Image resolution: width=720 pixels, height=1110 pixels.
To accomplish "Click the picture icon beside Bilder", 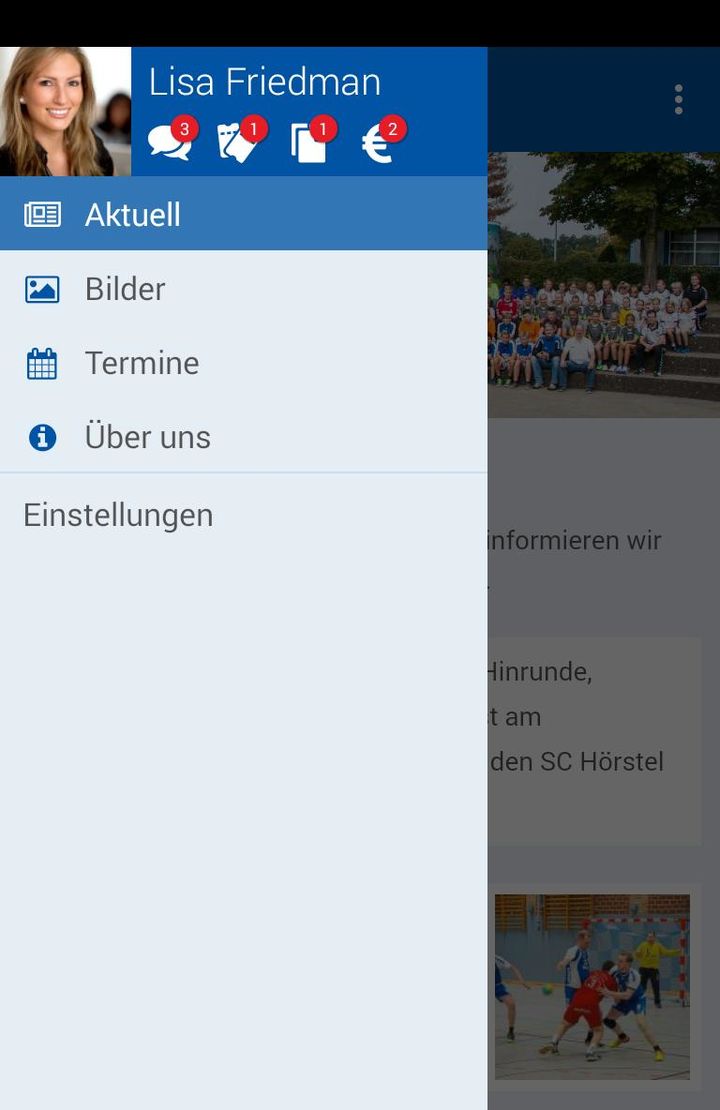I will click(x=41, y=288).
